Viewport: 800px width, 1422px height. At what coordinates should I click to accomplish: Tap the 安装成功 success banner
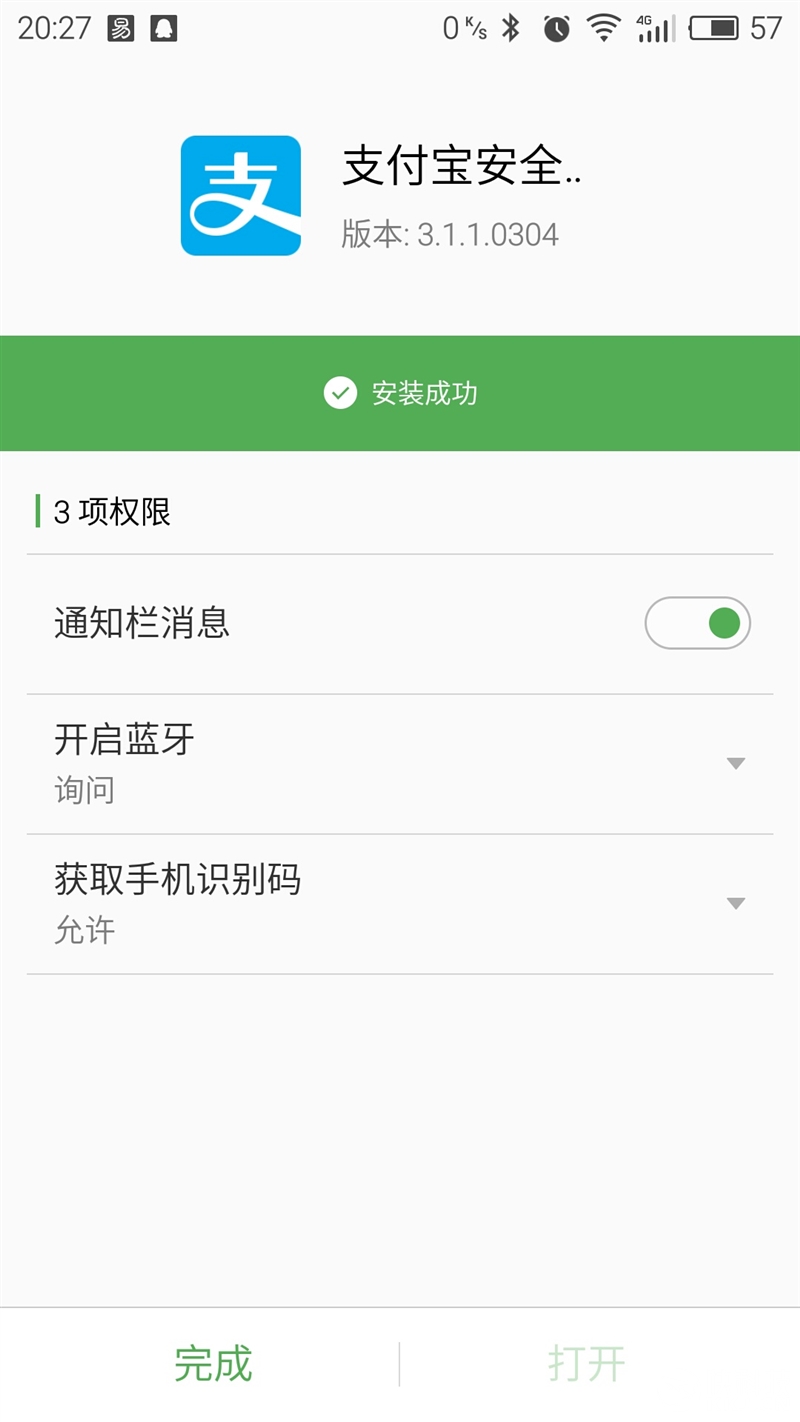400,393
